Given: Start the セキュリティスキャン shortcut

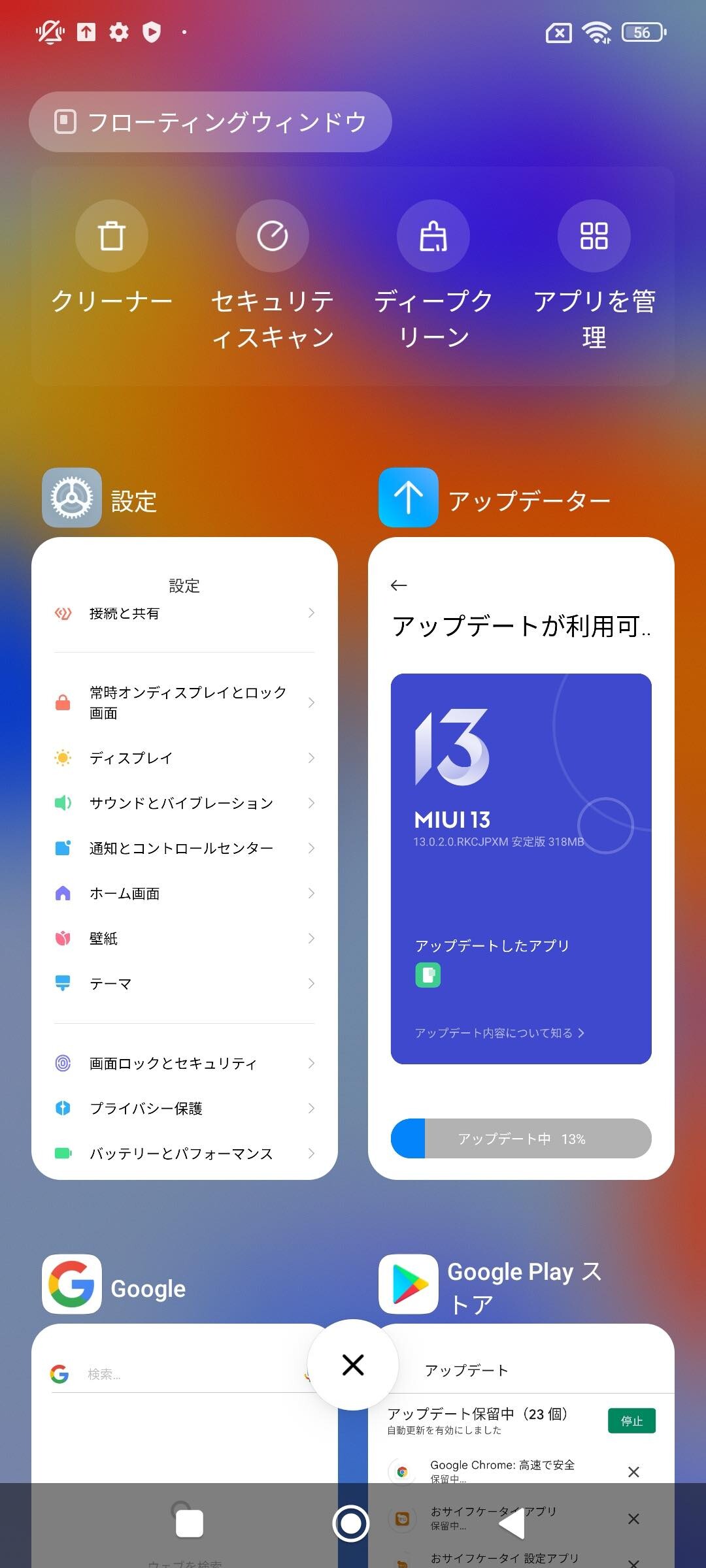Looking at the screenshot, I should [273, 275].
